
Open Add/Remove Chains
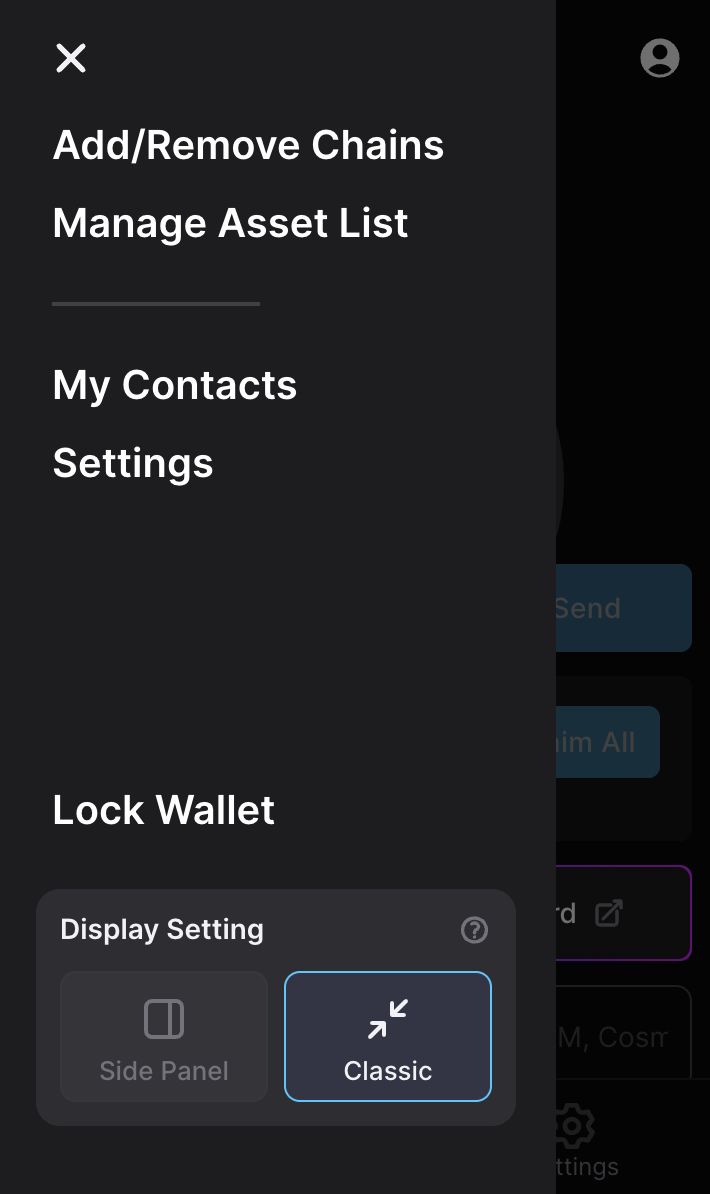[x=248, y=145]
